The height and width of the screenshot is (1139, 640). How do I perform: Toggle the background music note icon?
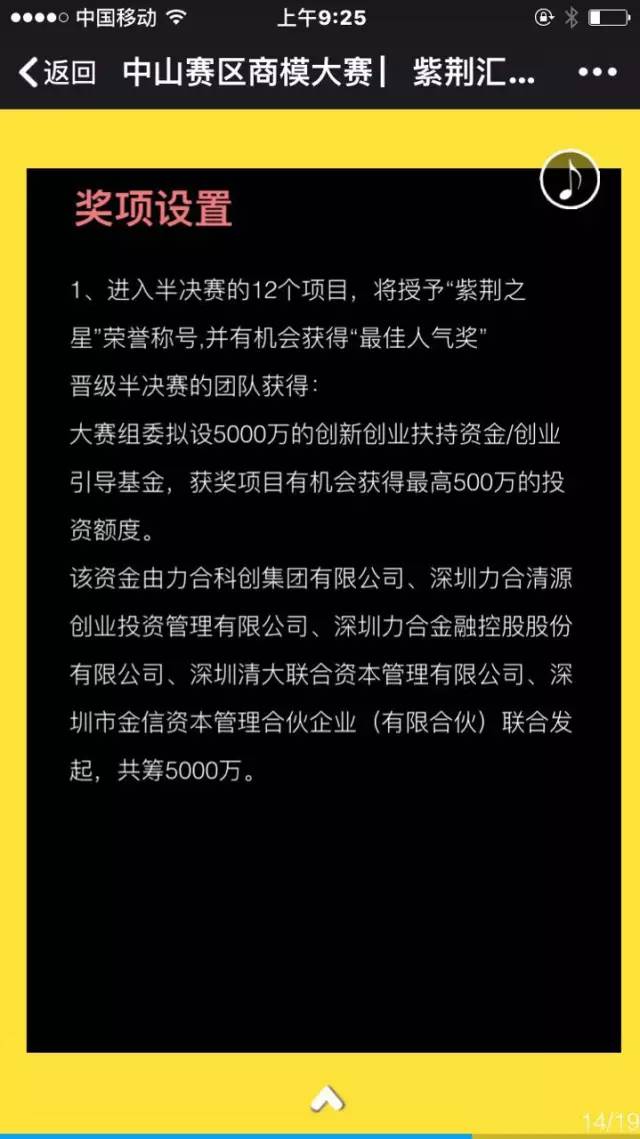pos(569,181)
